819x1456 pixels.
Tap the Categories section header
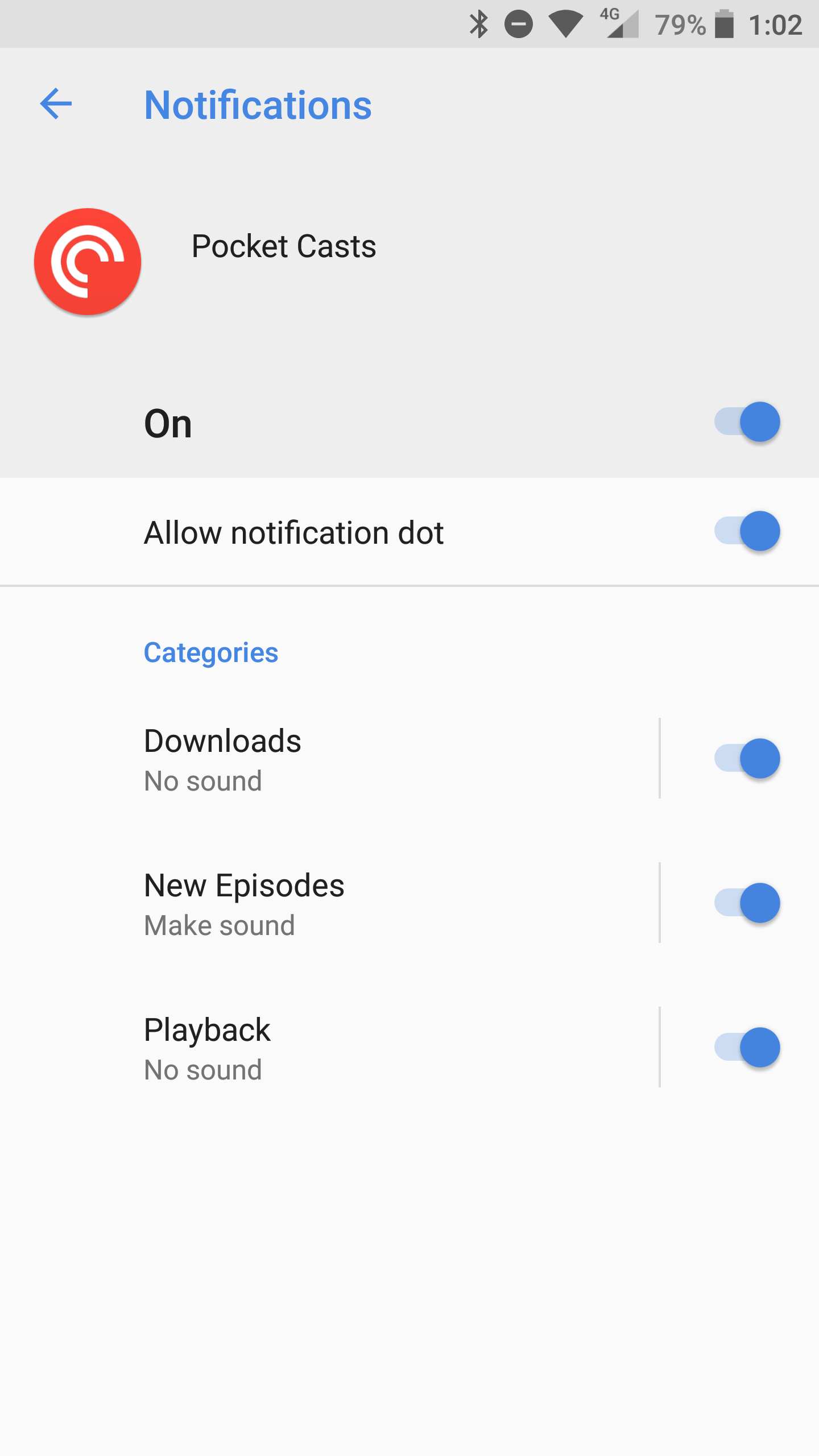coord(210,653)
